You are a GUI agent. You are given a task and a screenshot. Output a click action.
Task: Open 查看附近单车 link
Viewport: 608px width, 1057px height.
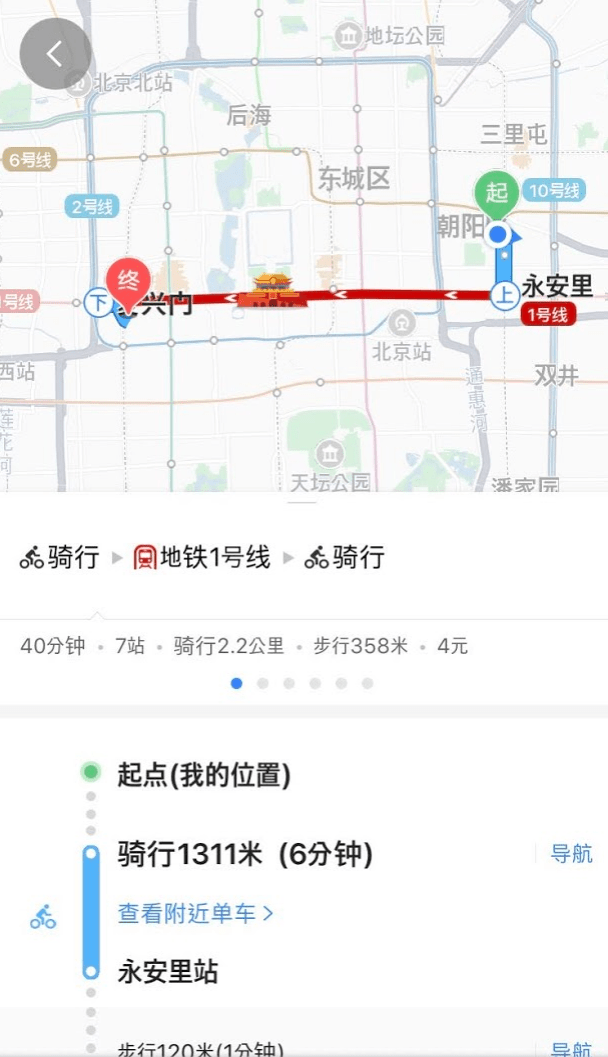coord(195,913)
